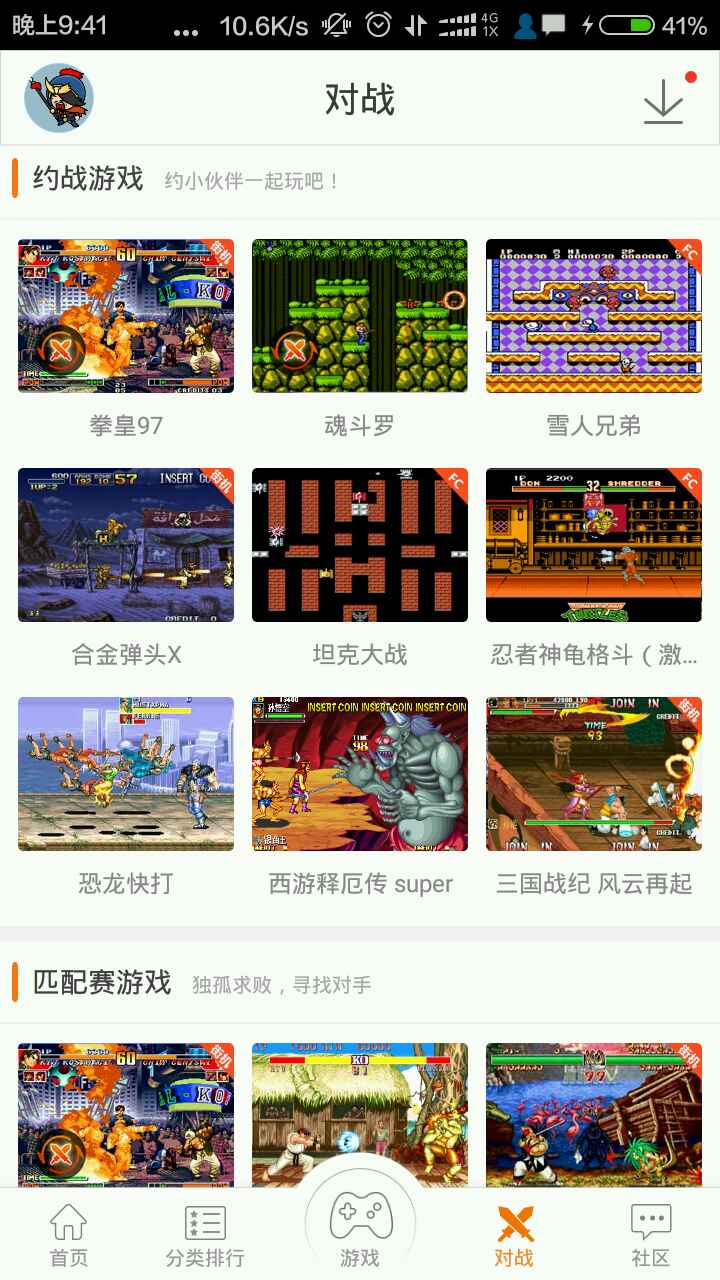
Task: Open the 游戏 gamepad tab
Action: pos(360,1228)
